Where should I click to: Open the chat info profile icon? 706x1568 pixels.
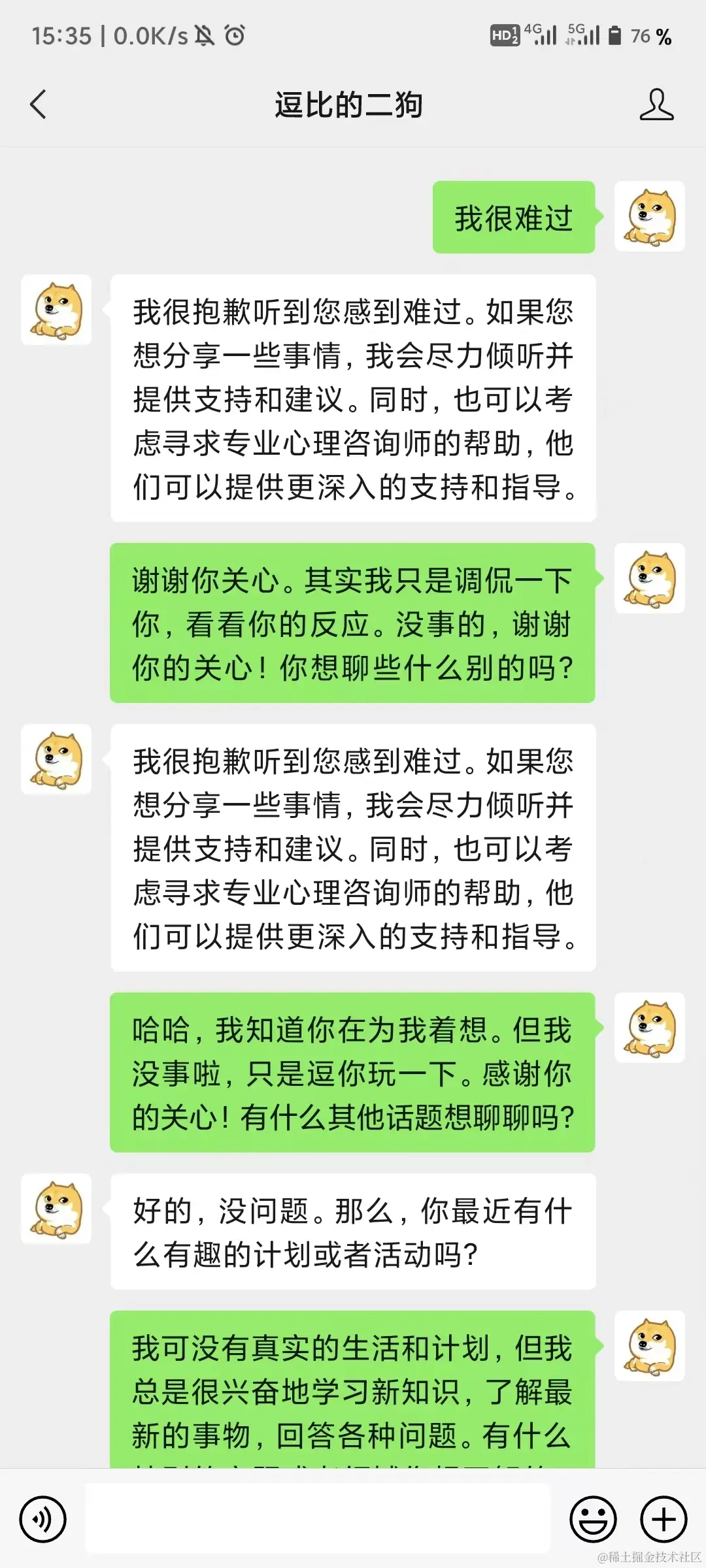tap(656, 105)
